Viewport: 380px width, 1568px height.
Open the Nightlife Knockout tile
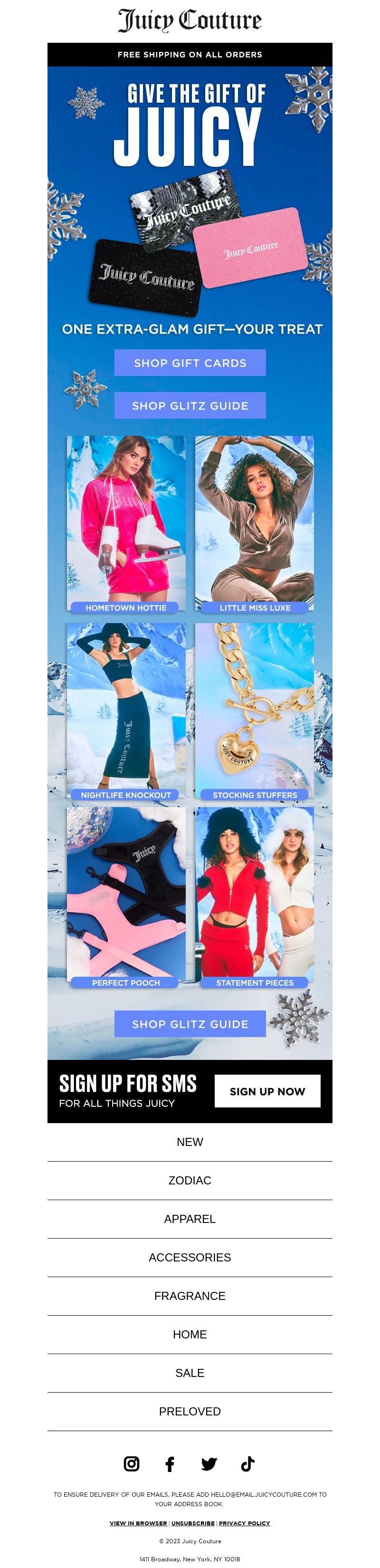tap(126, 711)
